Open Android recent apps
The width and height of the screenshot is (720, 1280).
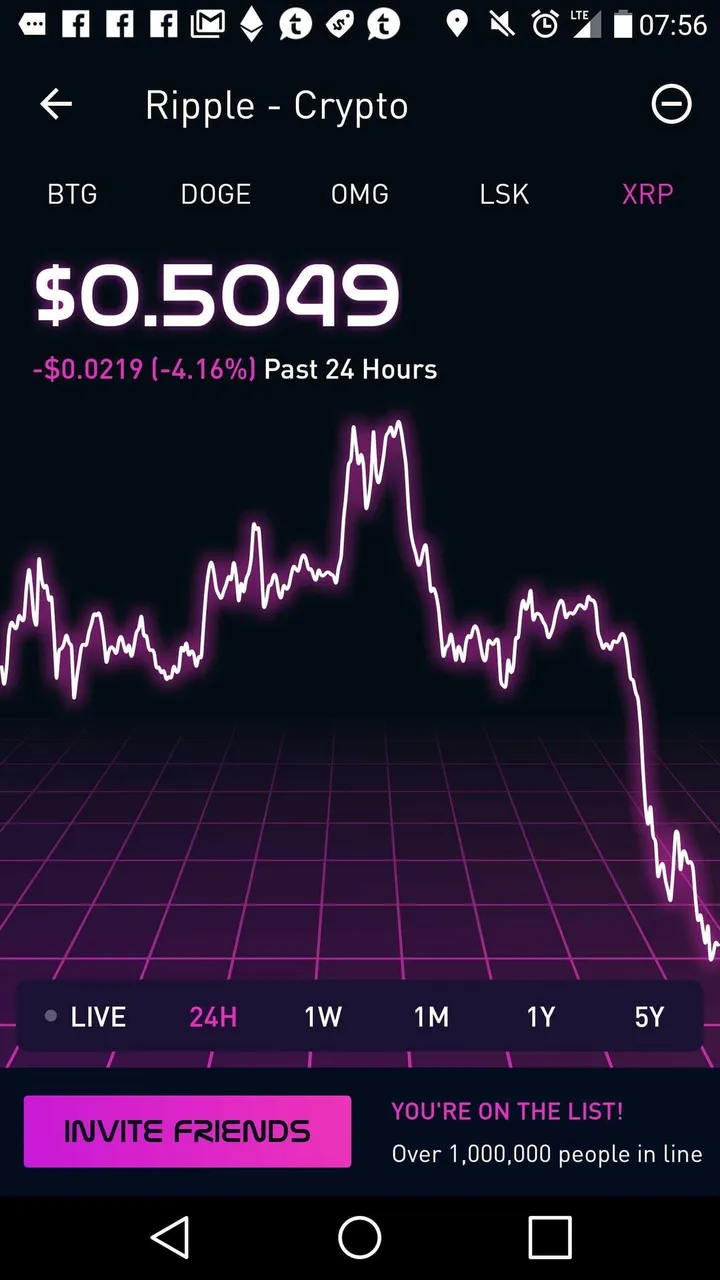click(x=549, y=1237)
